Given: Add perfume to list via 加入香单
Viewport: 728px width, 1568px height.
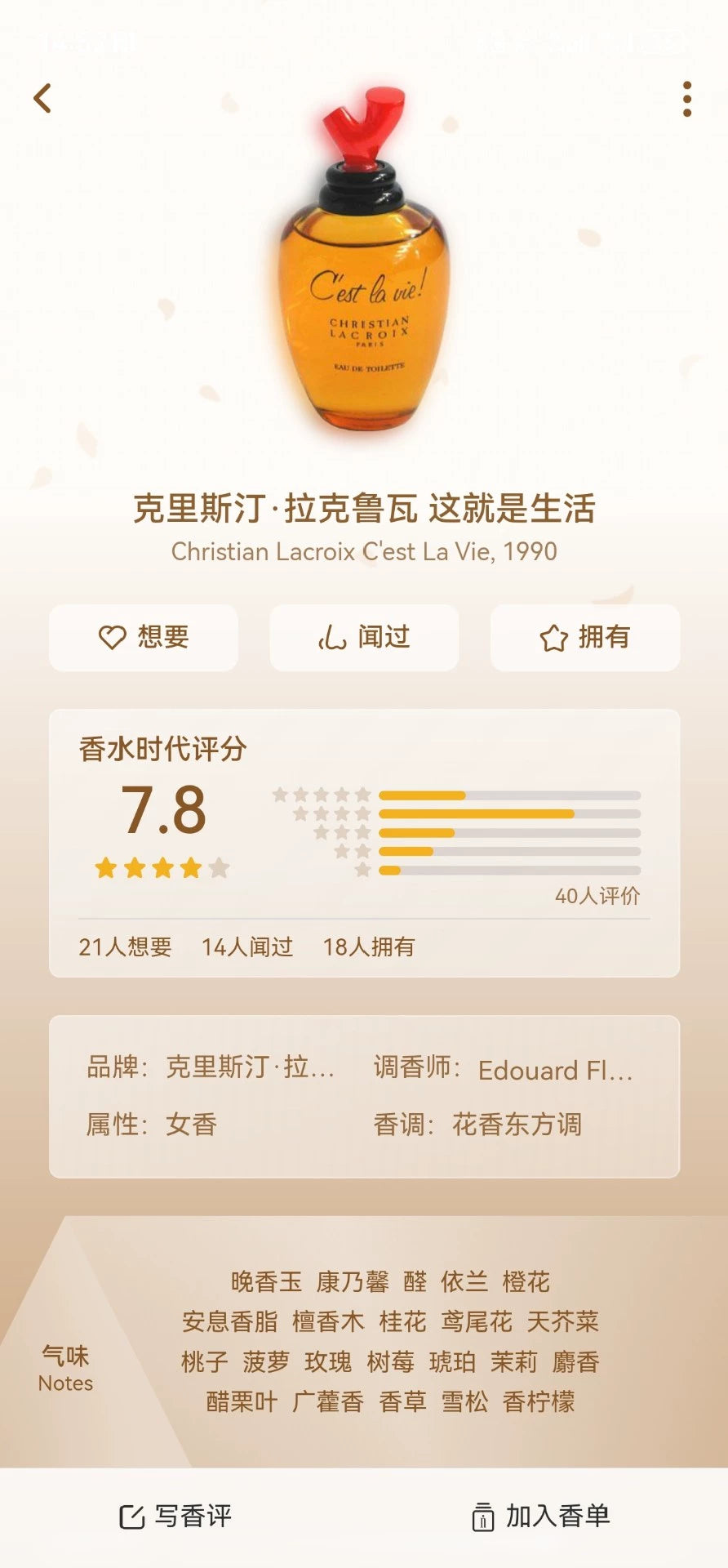Looking at the screenshot, I should coord(540,1517).
